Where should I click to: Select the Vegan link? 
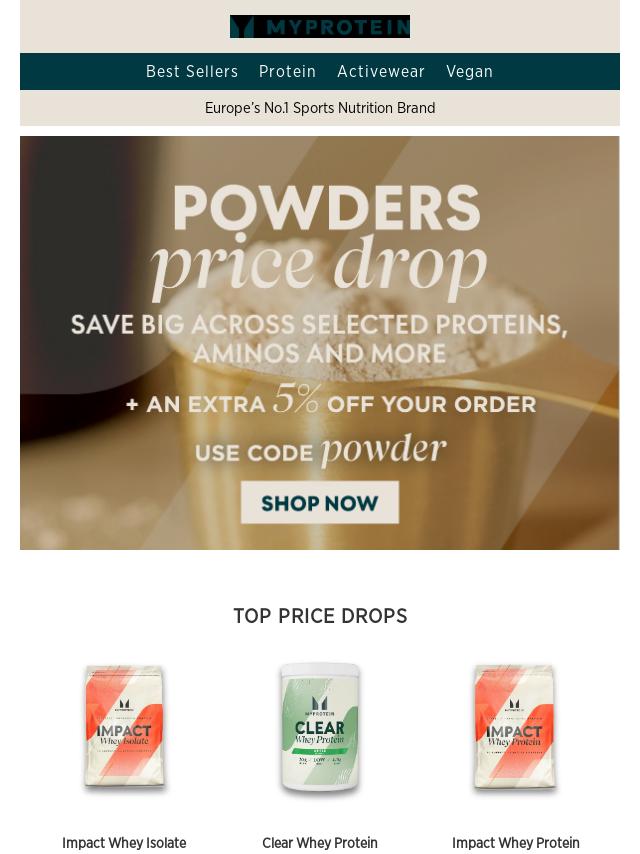pyautogui.click(x=469, y=71)
